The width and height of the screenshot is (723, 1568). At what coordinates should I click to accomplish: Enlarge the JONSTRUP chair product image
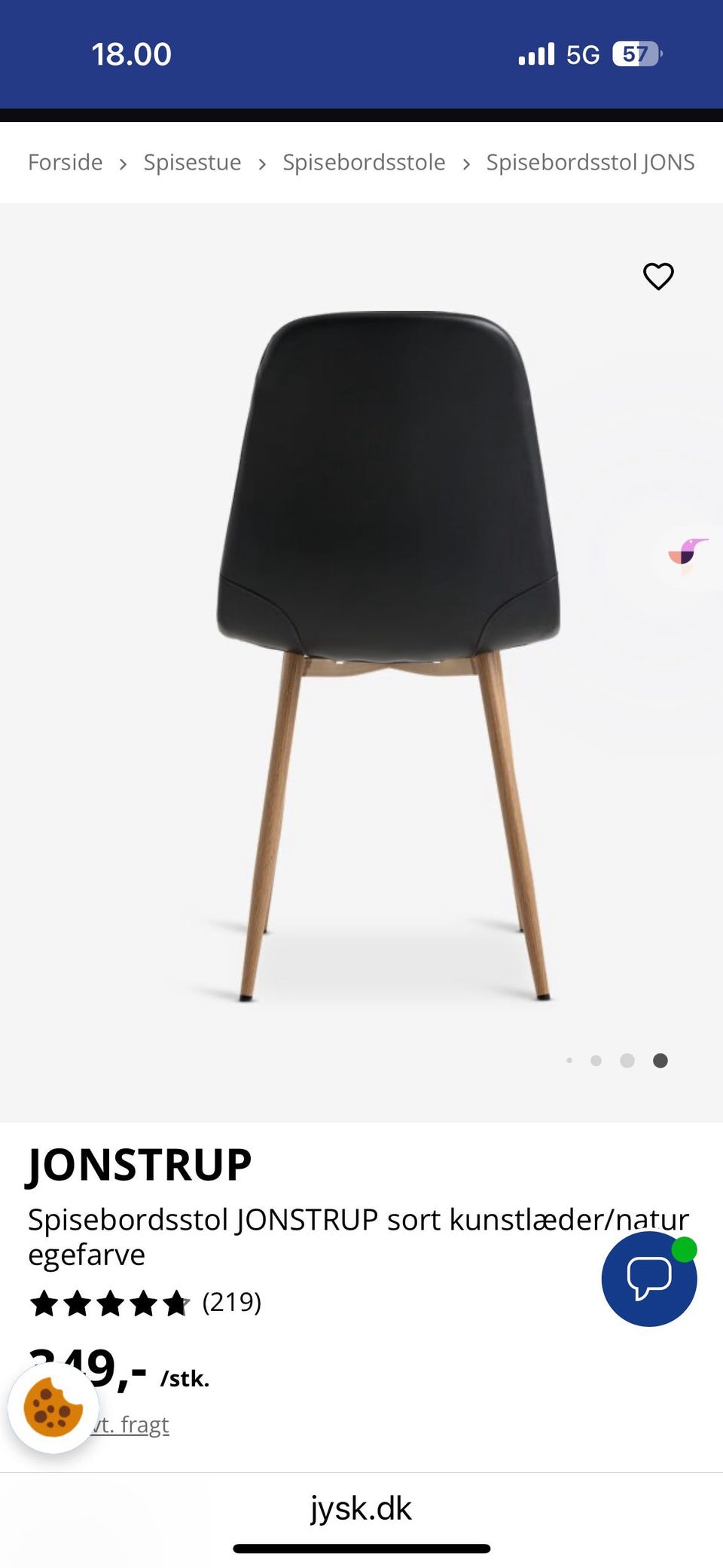388,656
